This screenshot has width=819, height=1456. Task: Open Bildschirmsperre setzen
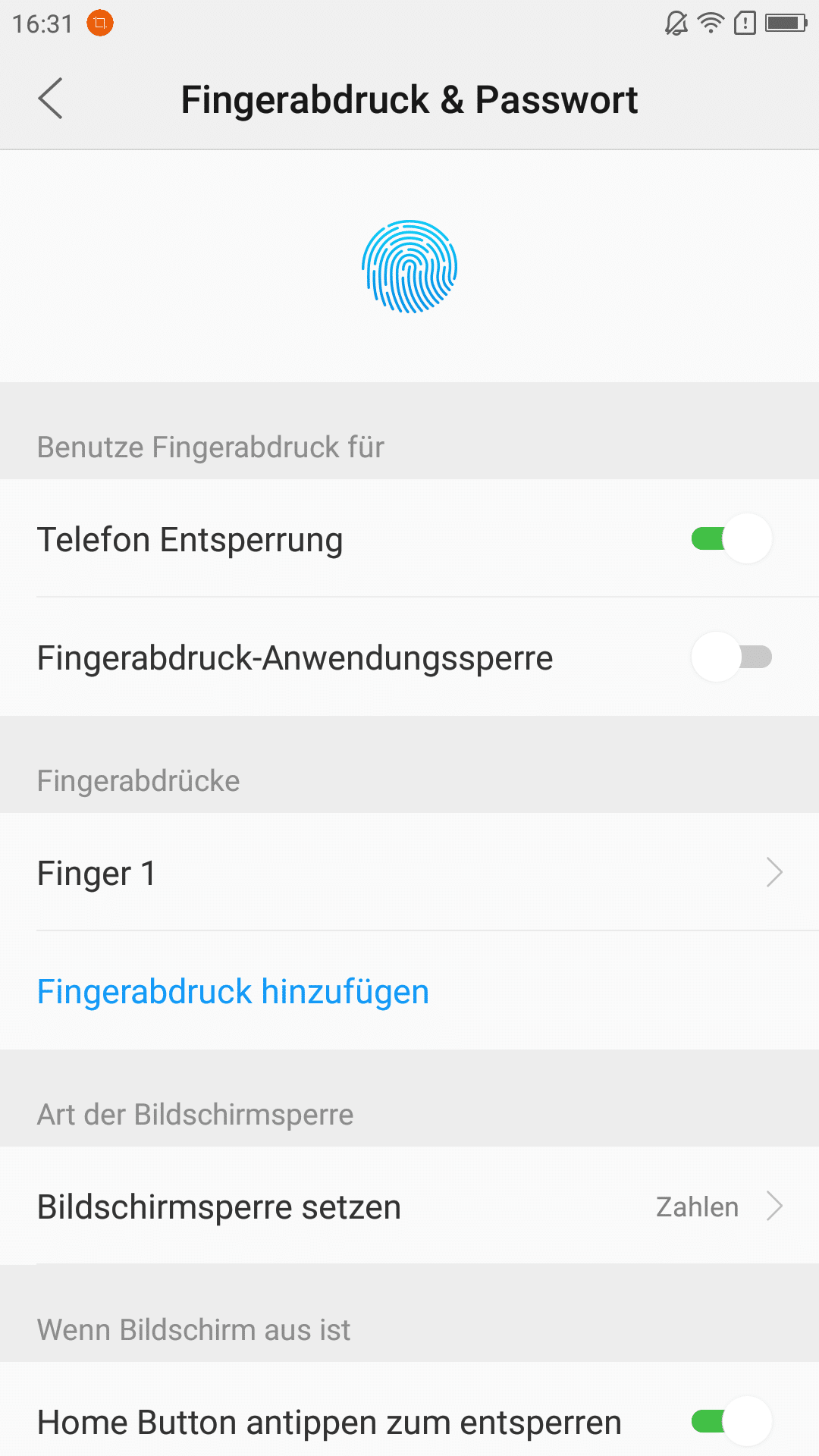[x=409, y=1206]
